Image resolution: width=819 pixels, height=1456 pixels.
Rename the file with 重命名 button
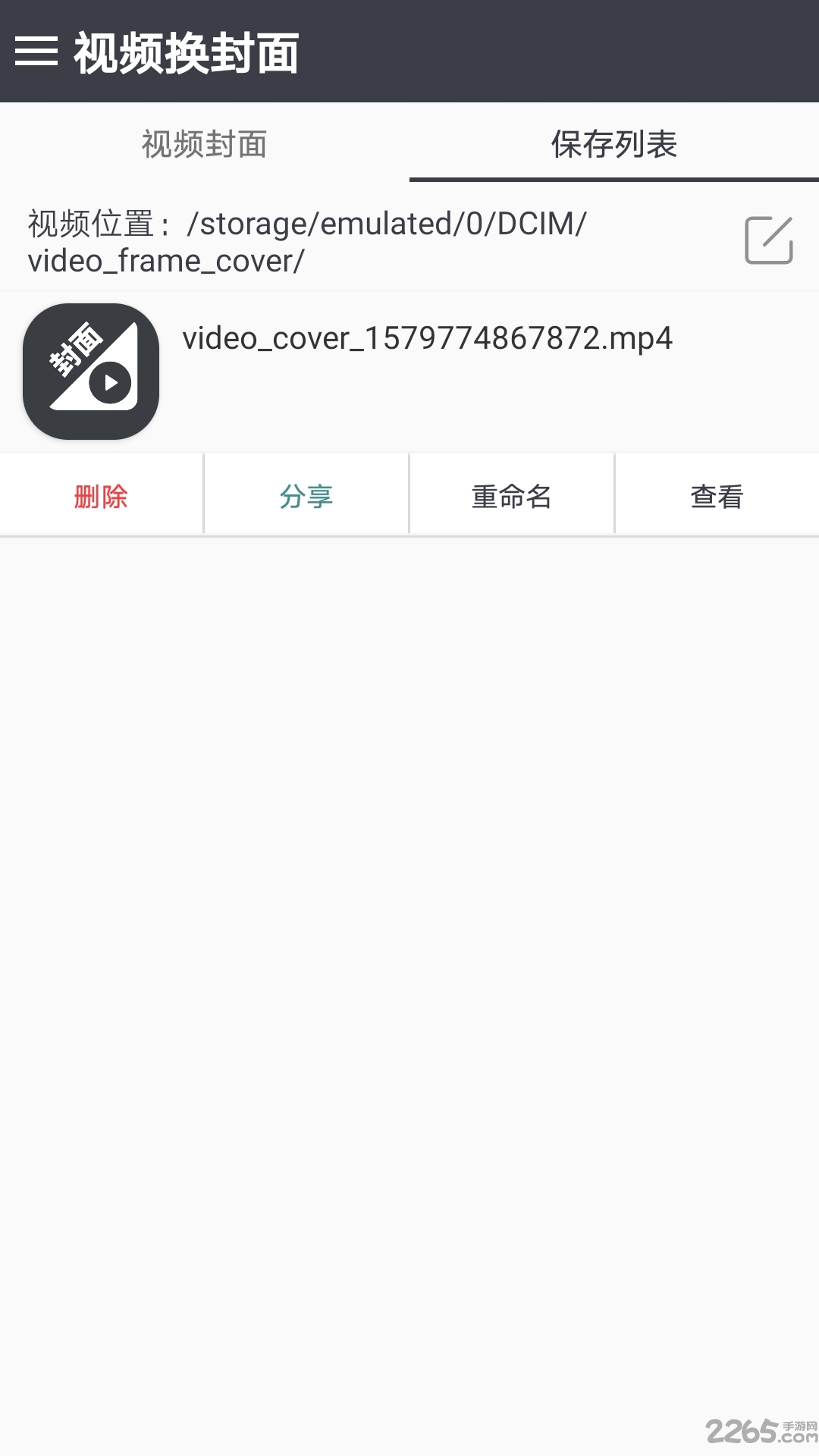(x=510, y=494)
